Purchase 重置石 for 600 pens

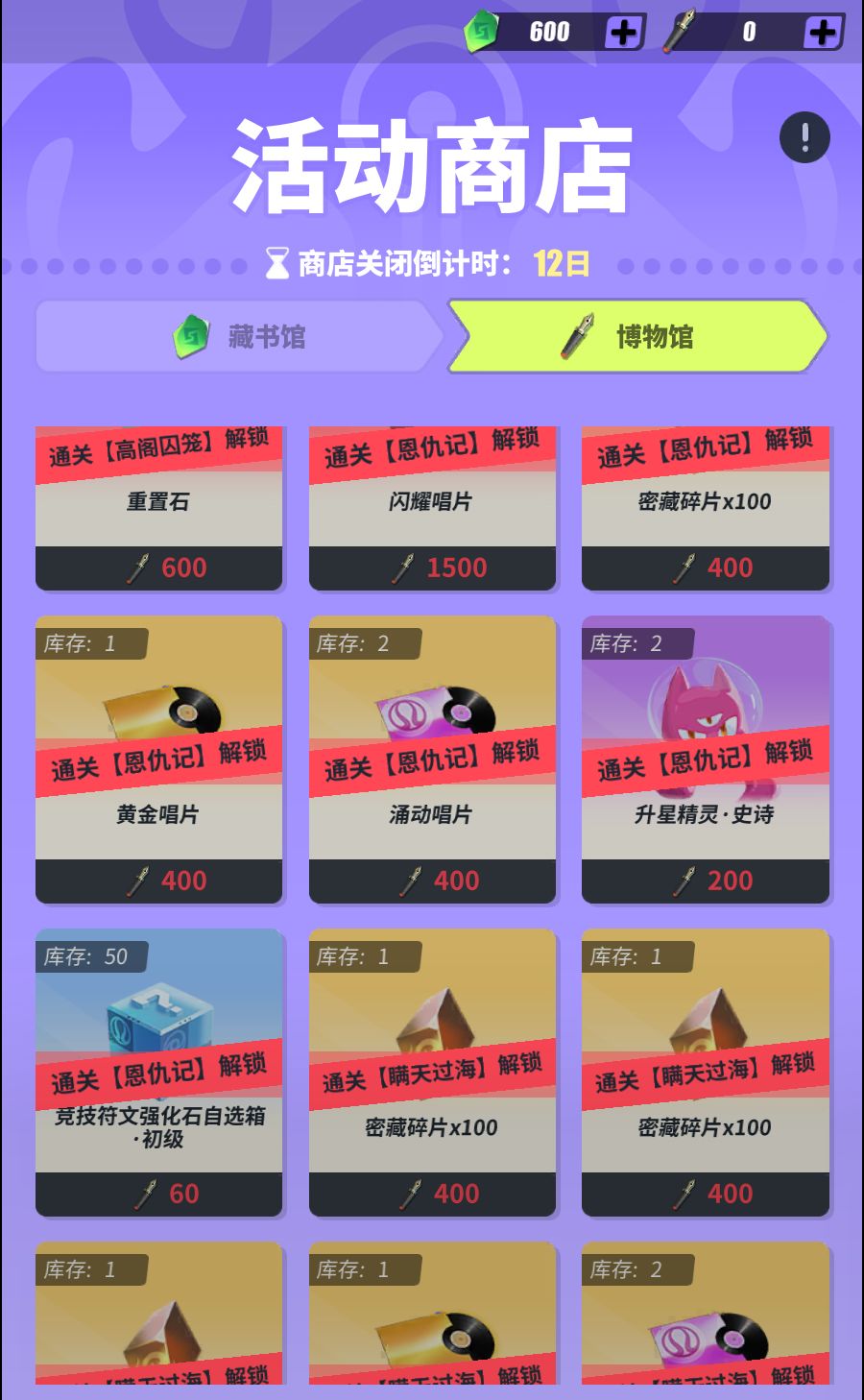(x=158, y=567)
